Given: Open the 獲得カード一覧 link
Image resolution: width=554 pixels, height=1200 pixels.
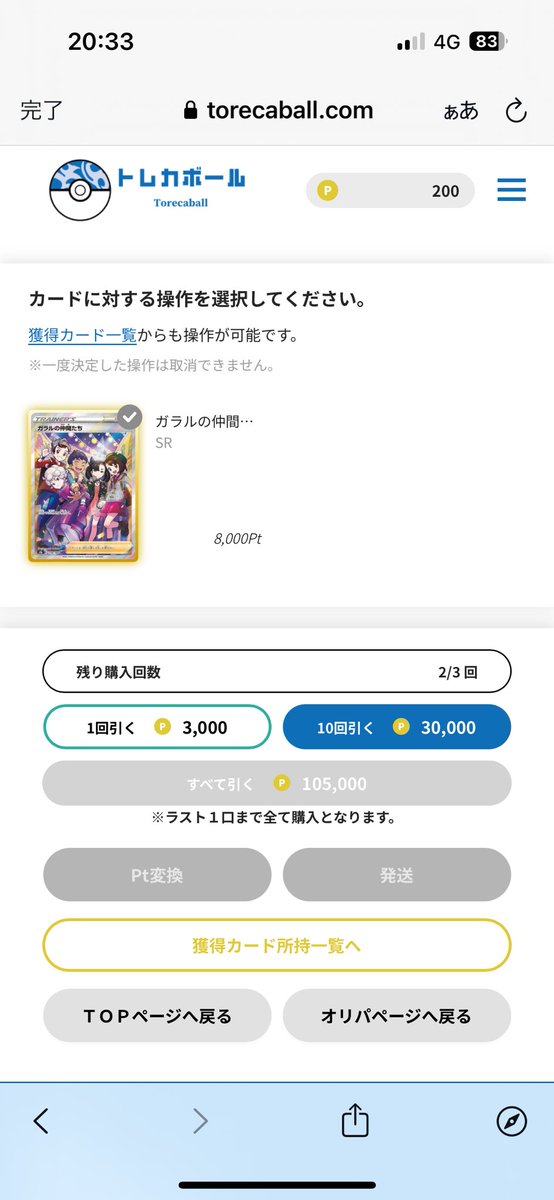Looking at the screenshot, I should [x=82, y=335].
